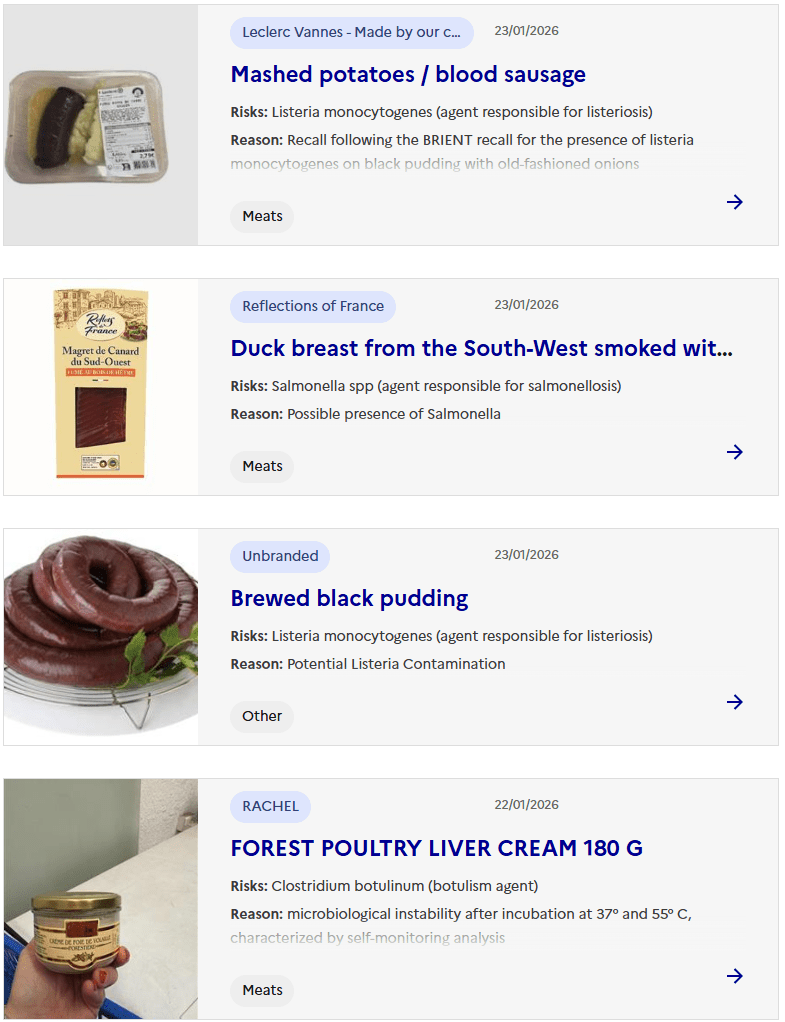785x1022 pixels.
Task: Tap the arrow on the Forest Poultry Liver card
Action: pyautogui.click(x=735, y=976)
